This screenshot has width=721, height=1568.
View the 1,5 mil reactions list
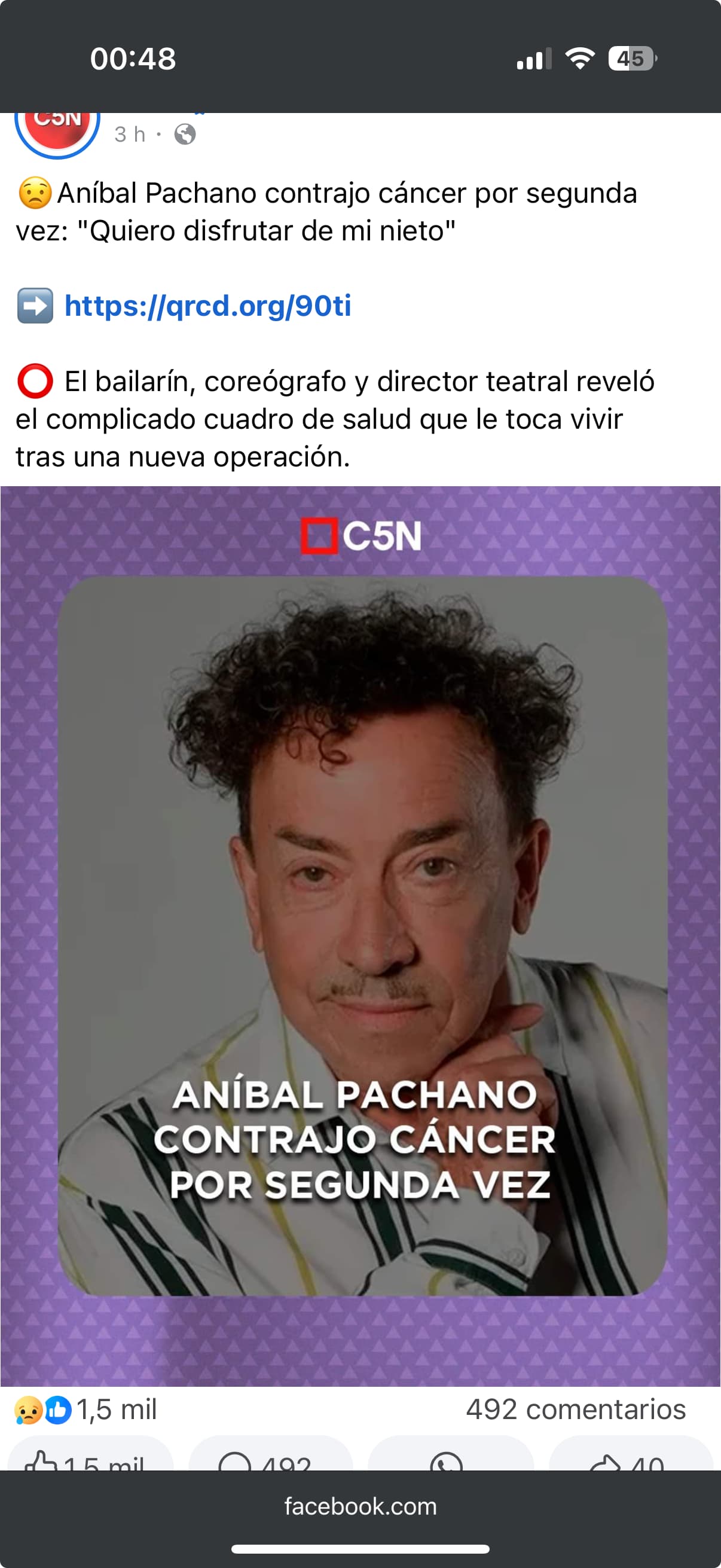(85, 1409)
